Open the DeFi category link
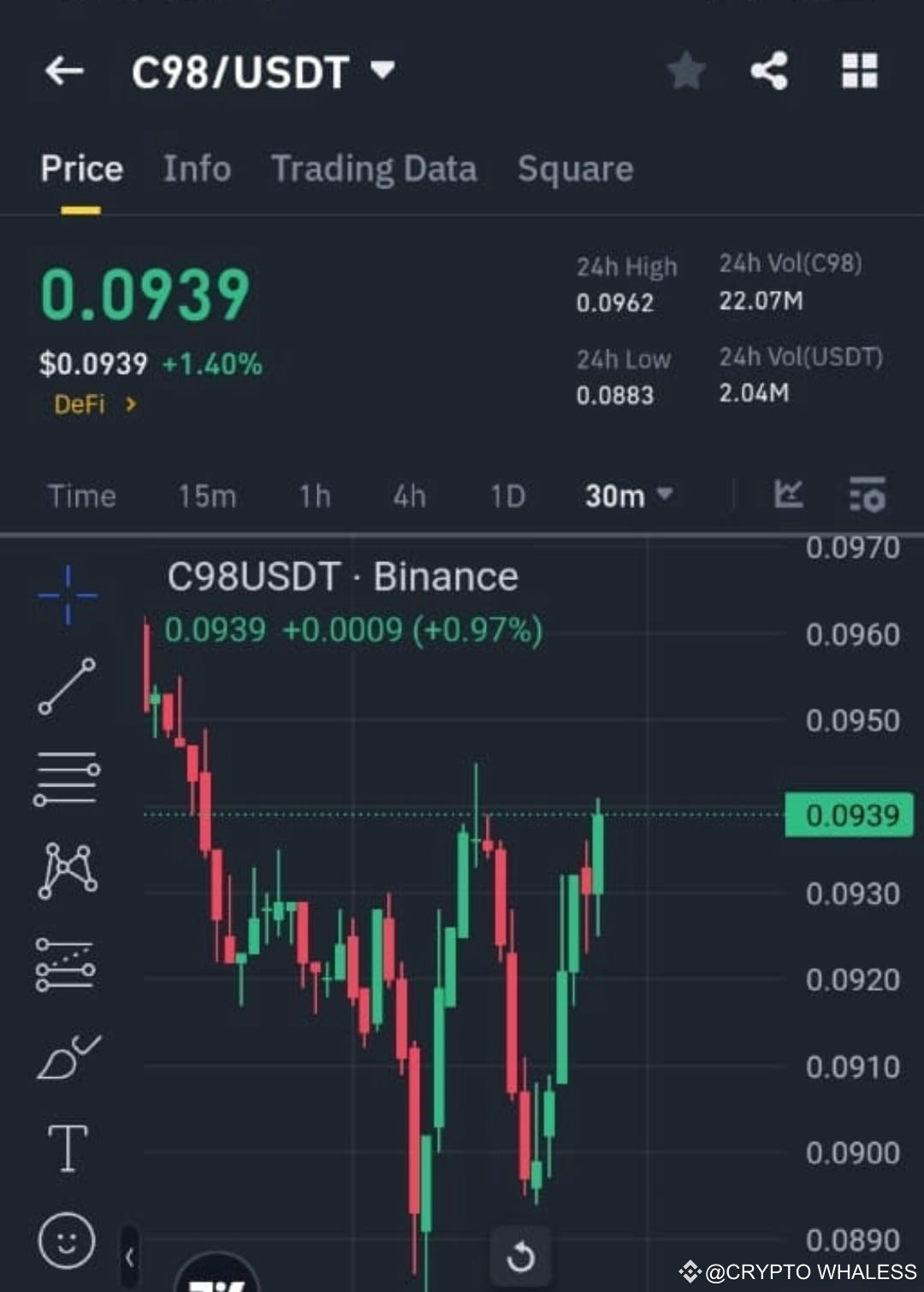Viewport: 924px width, 1292px height. (x=90, y=404)
